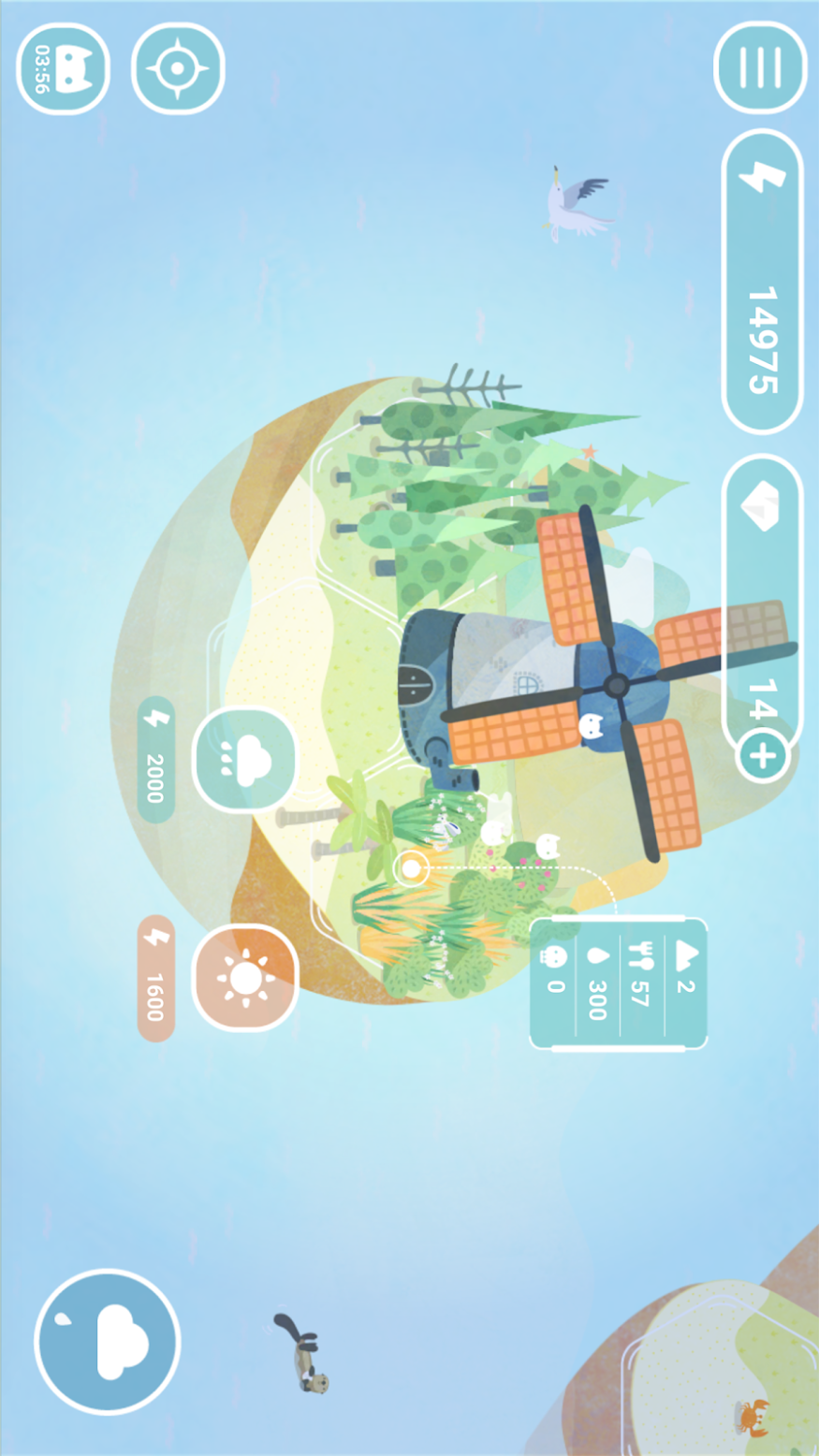This screenshot has width=819, height=1456.
Task: Tap the large cloud water button
Action: [x=108, y=1340]
